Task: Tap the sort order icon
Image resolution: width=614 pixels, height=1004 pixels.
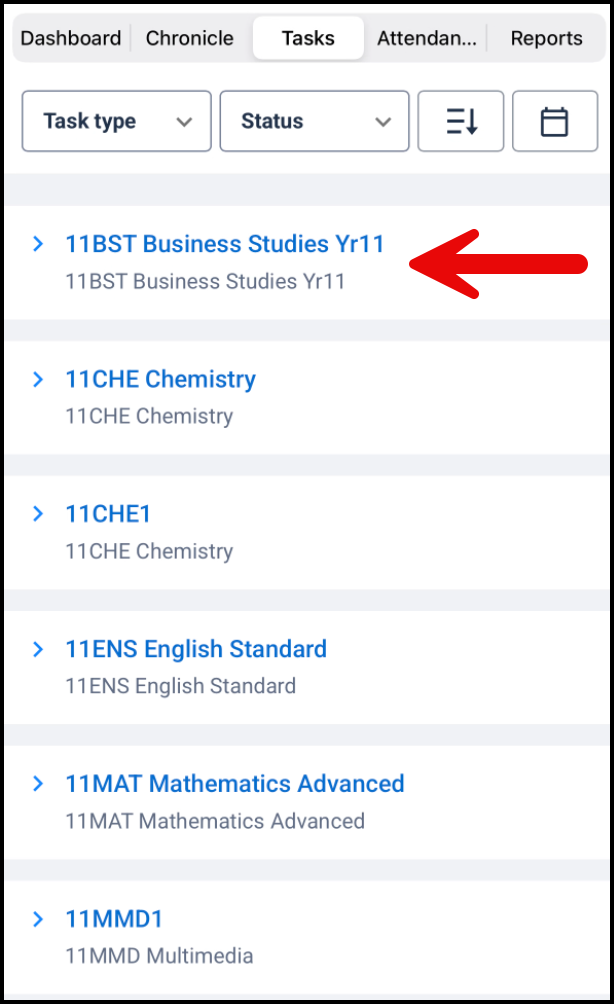Action: (461, 121)
